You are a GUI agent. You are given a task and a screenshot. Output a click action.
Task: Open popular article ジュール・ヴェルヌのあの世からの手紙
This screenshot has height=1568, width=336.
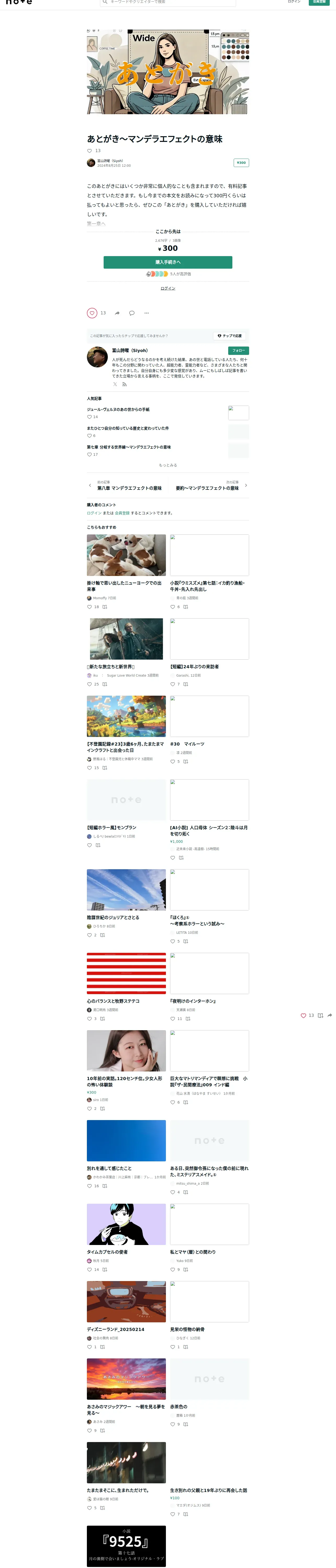(x=118, y=410)
